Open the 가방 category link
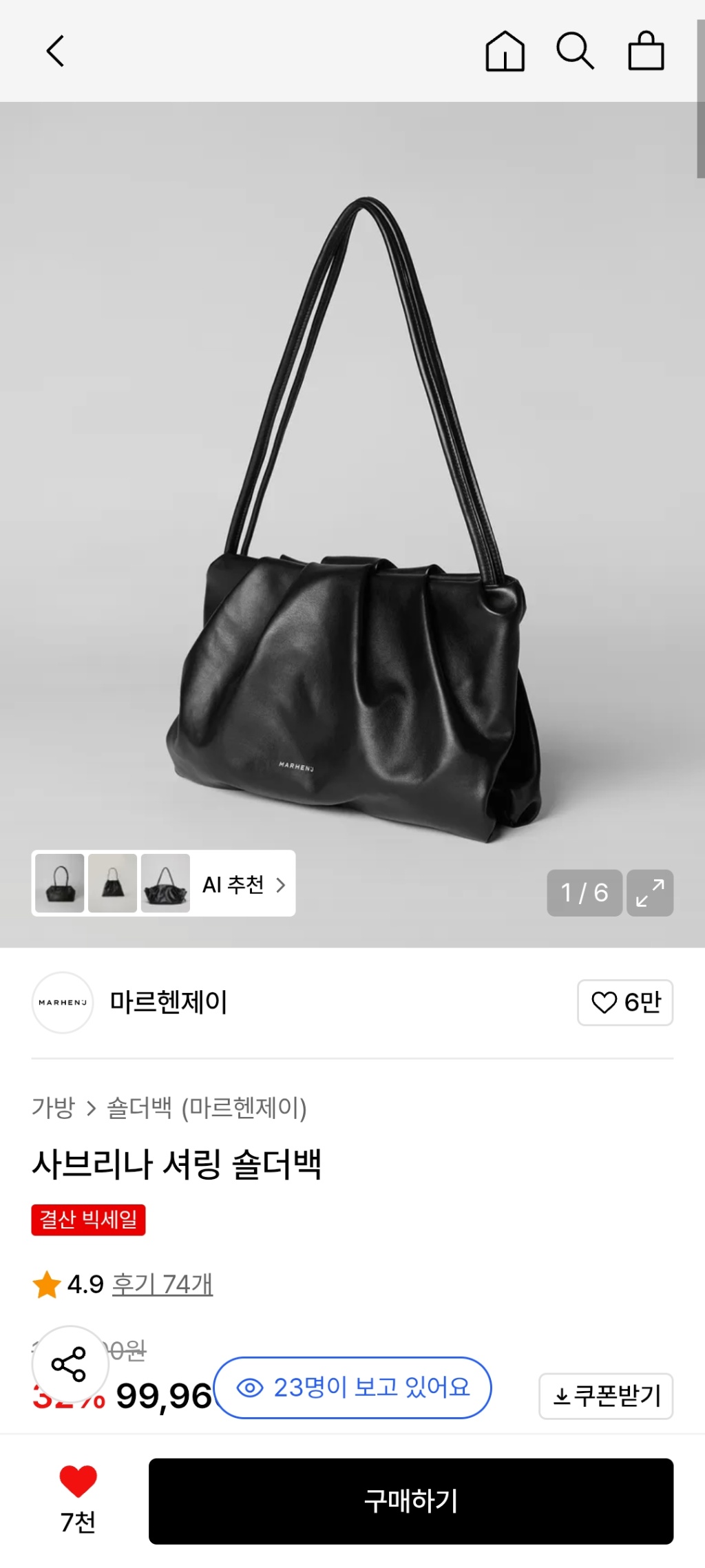The image size is (705, 1568). [53, 1108]
